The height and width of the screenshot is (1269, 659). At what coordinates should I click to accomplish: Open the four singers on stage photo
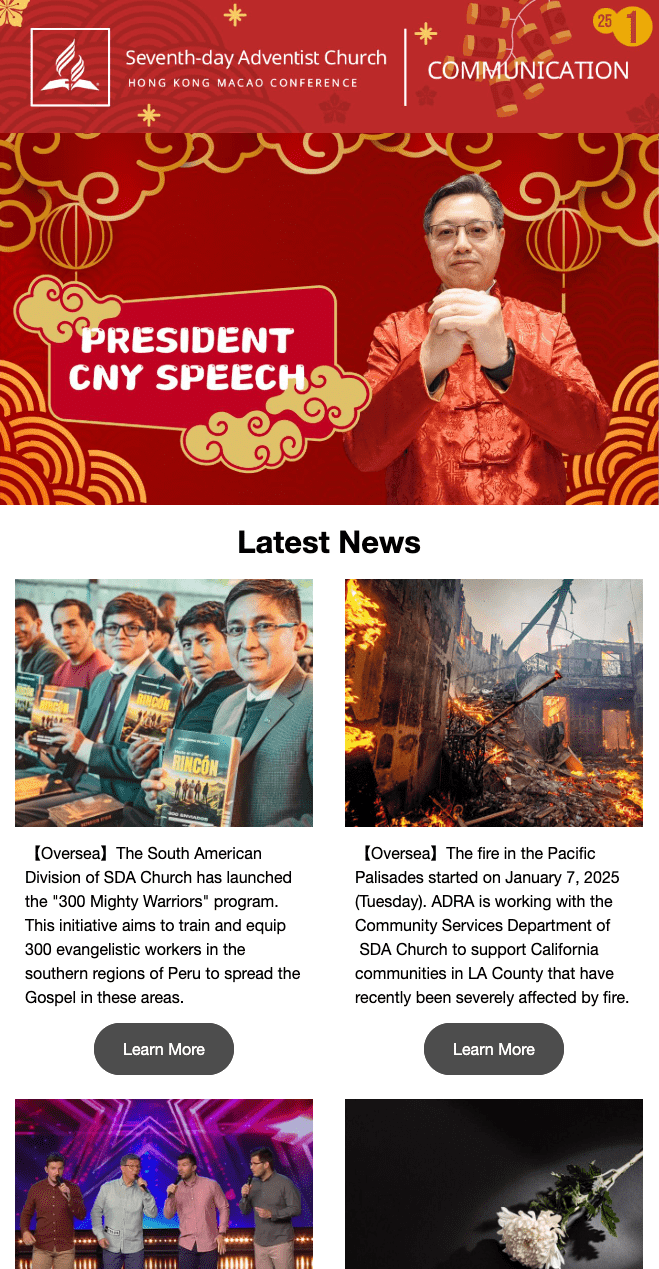tap(164, 1184)
